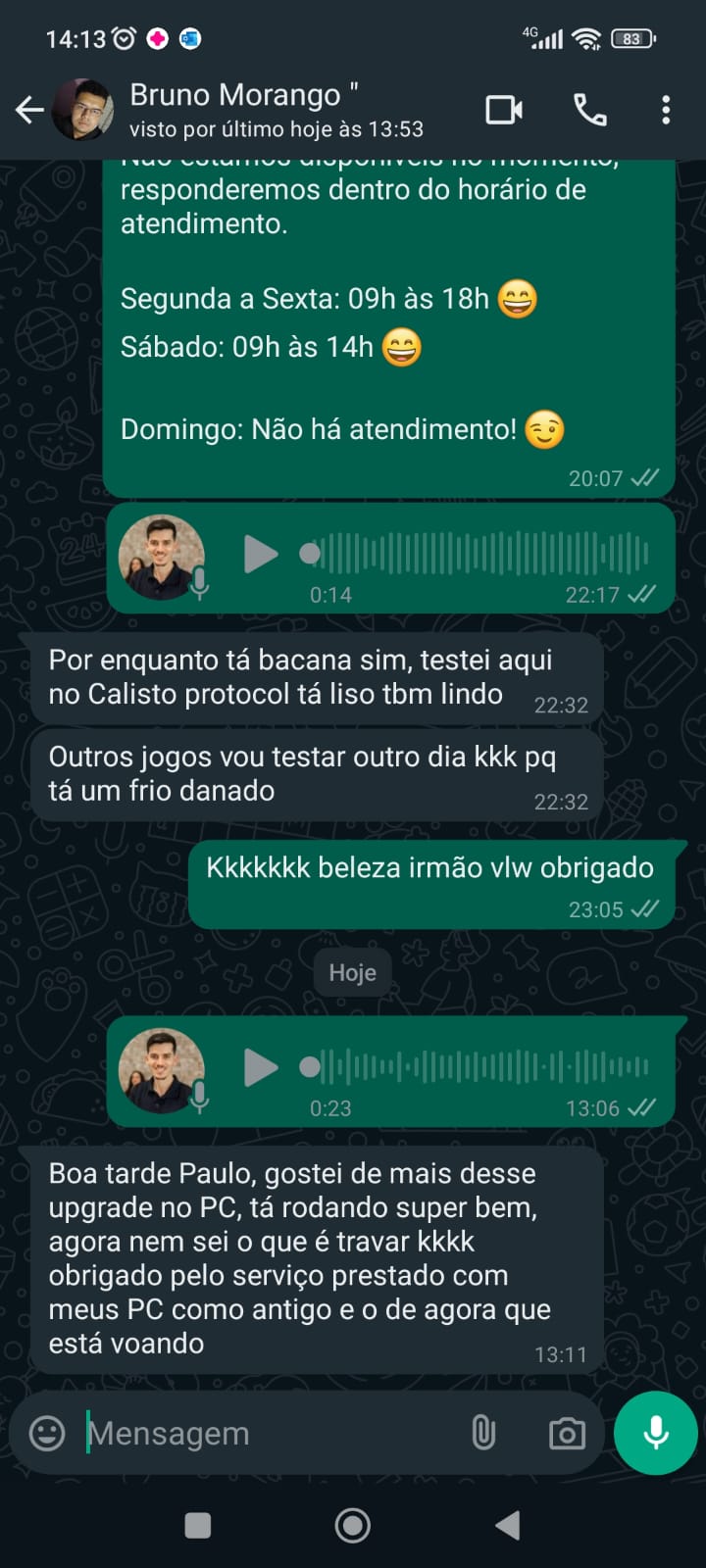
Task: Open Bruno Morango's contact info
Action: (275, 110)
